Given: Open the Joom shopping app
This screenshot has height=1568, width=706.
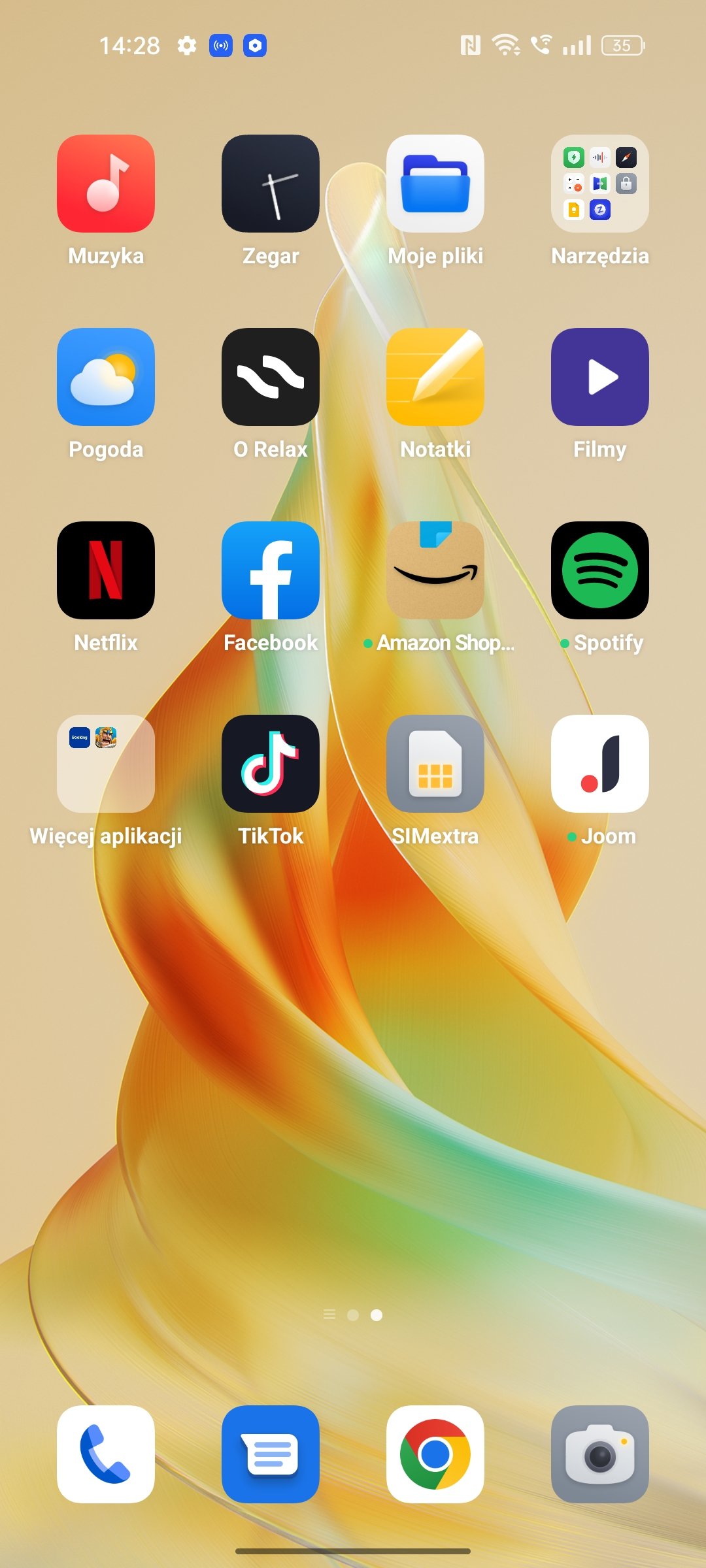Looking at the screenshot, I should click(600, 764).
